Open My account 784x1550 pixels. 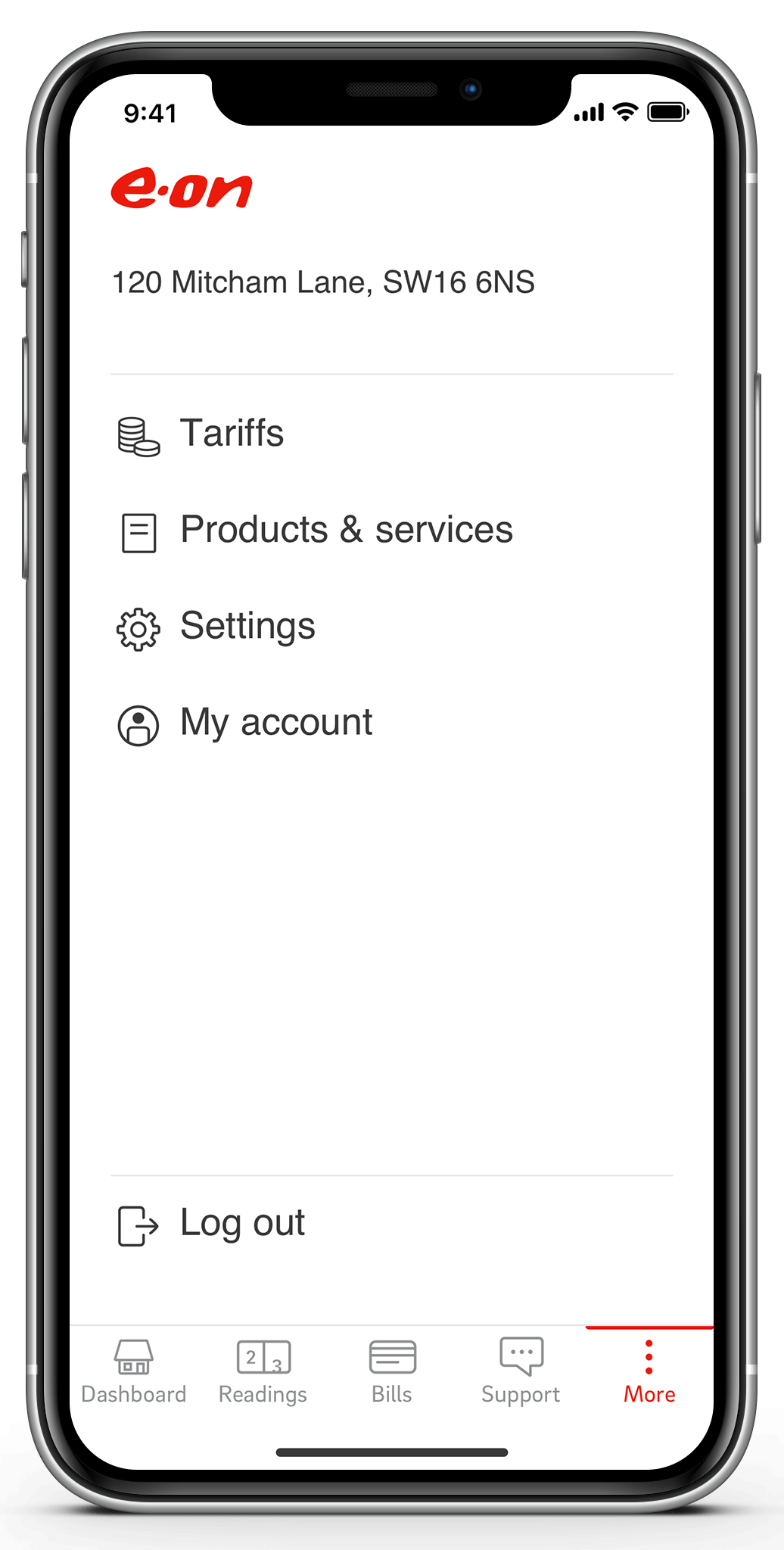pyautogui.click(x=275, y=723)
